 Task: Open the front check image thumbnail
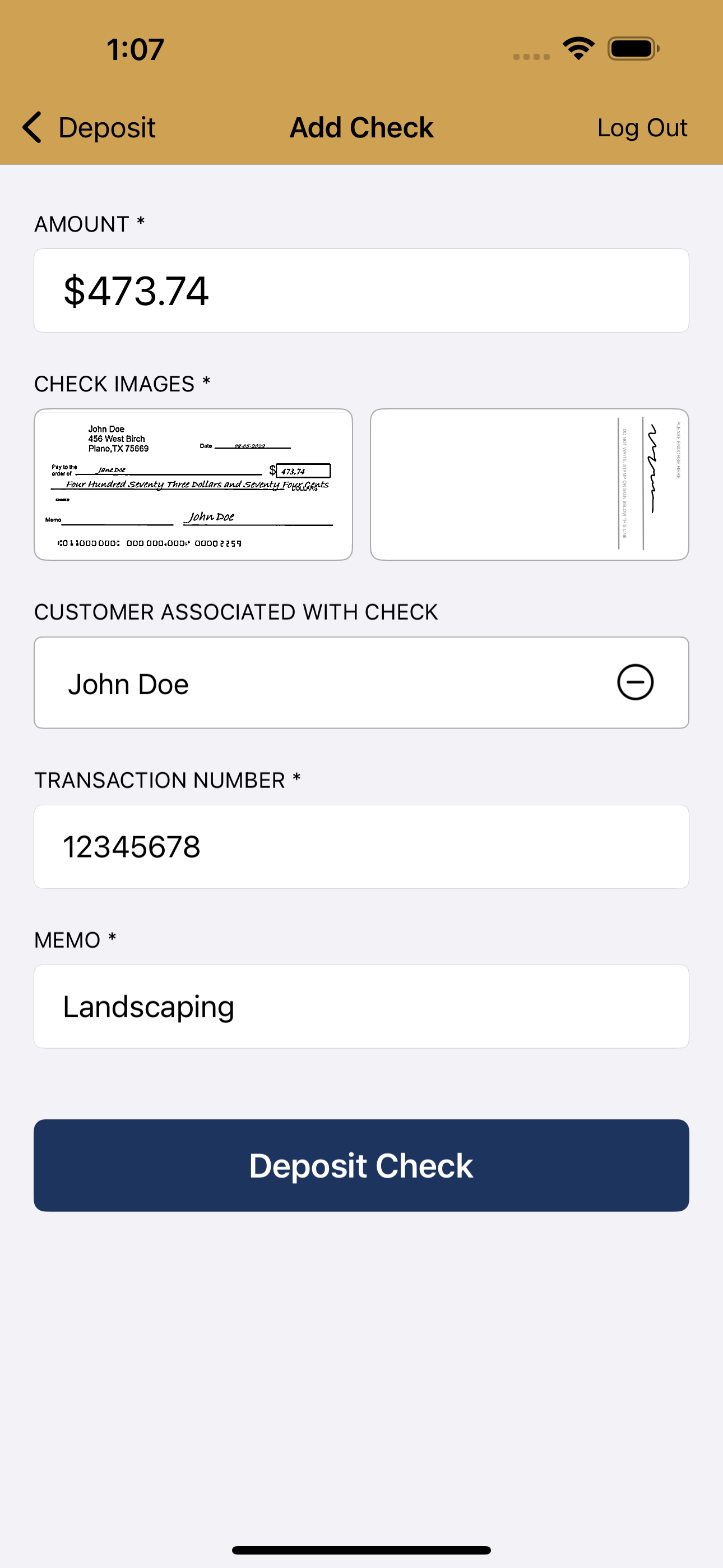point(193,485)
